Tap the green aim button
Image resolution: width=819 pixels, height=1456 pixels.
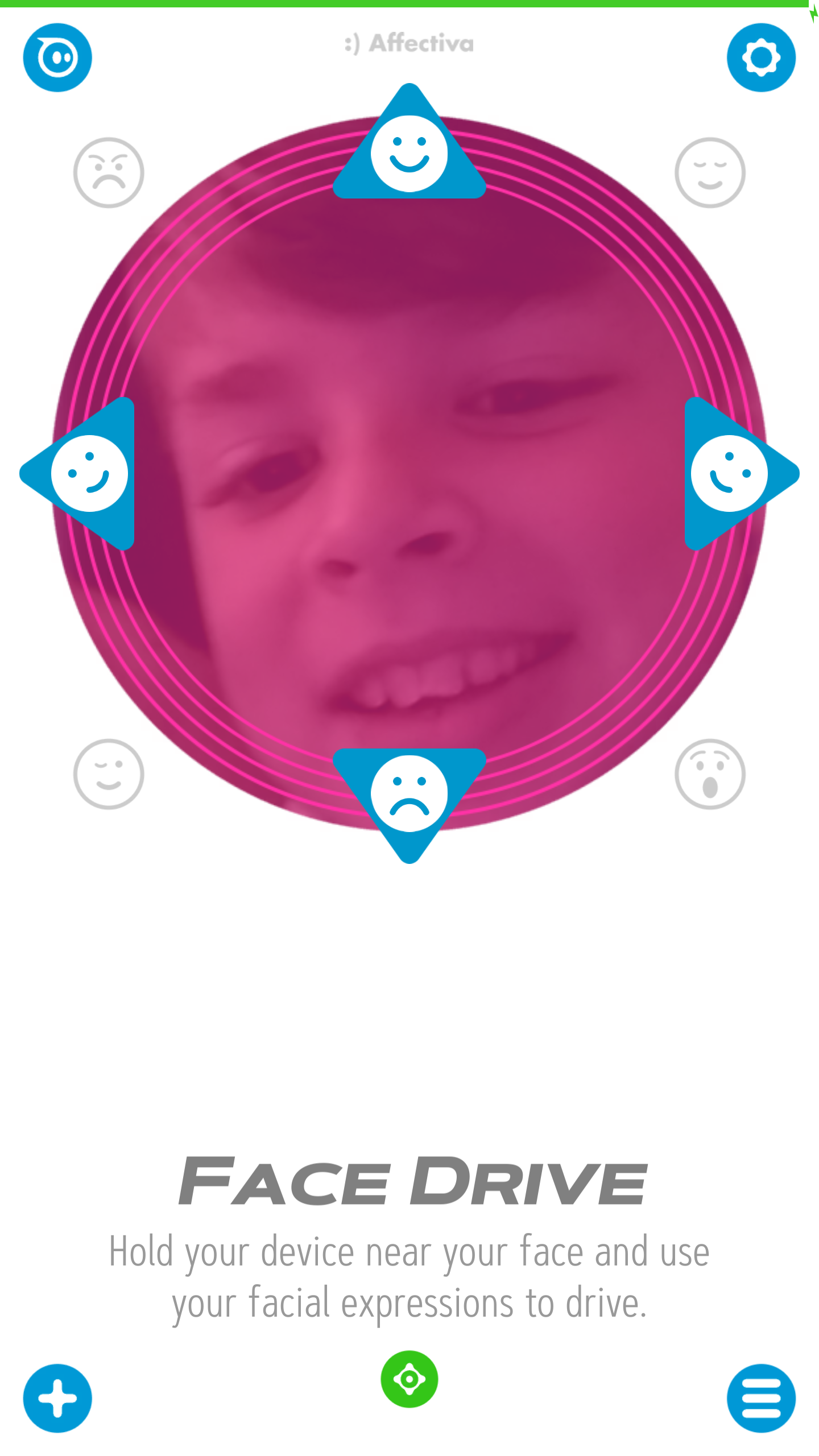click(x=409, y=1379)
